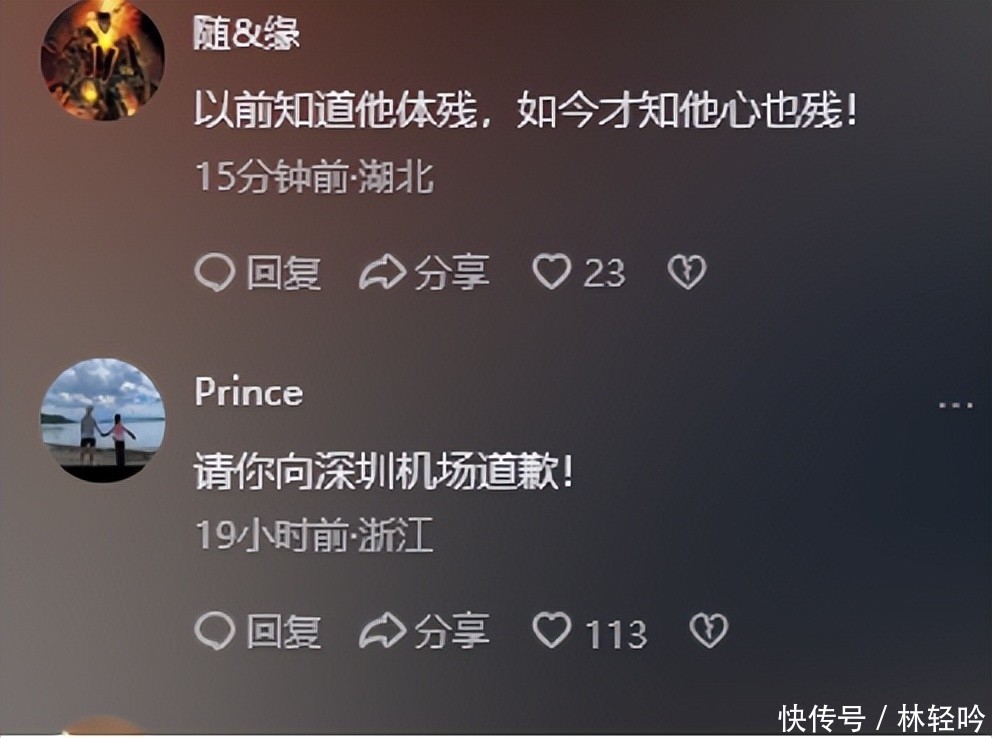
Task: Reply to Prince's comment
Action: tap(258, 631)
